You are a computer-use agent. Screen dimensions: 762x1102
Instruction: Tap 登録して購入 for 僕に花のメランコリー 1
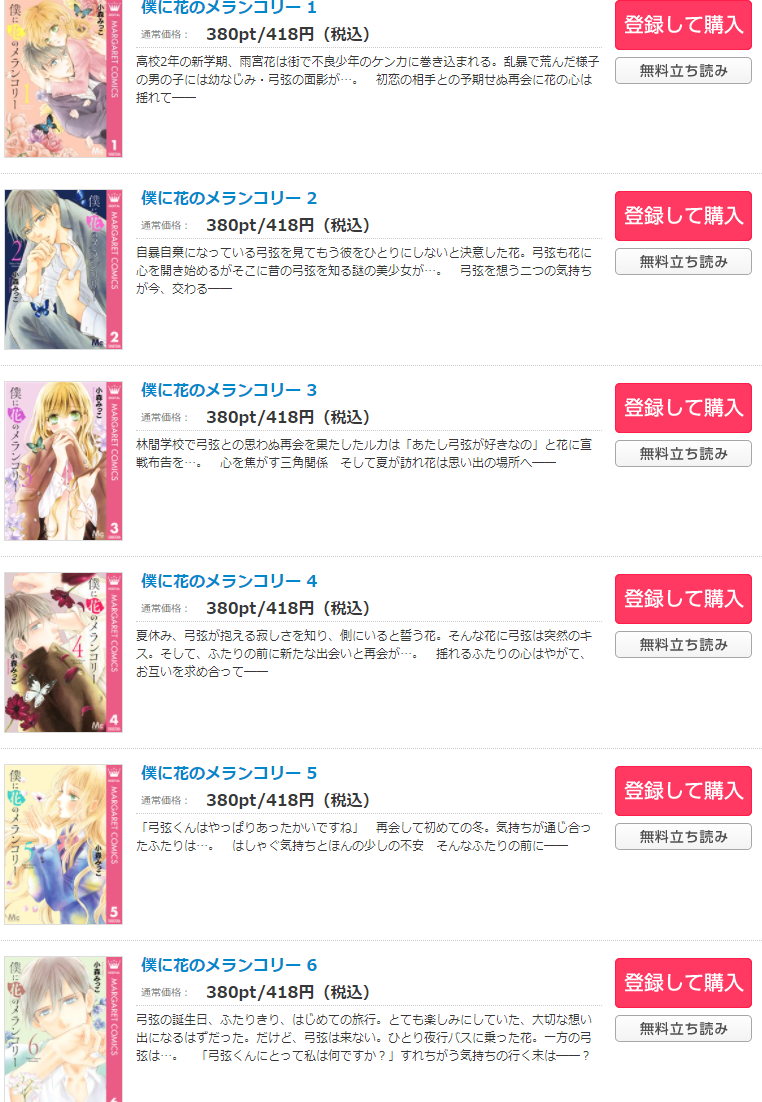pyautogui.click(x=683, y=25)
